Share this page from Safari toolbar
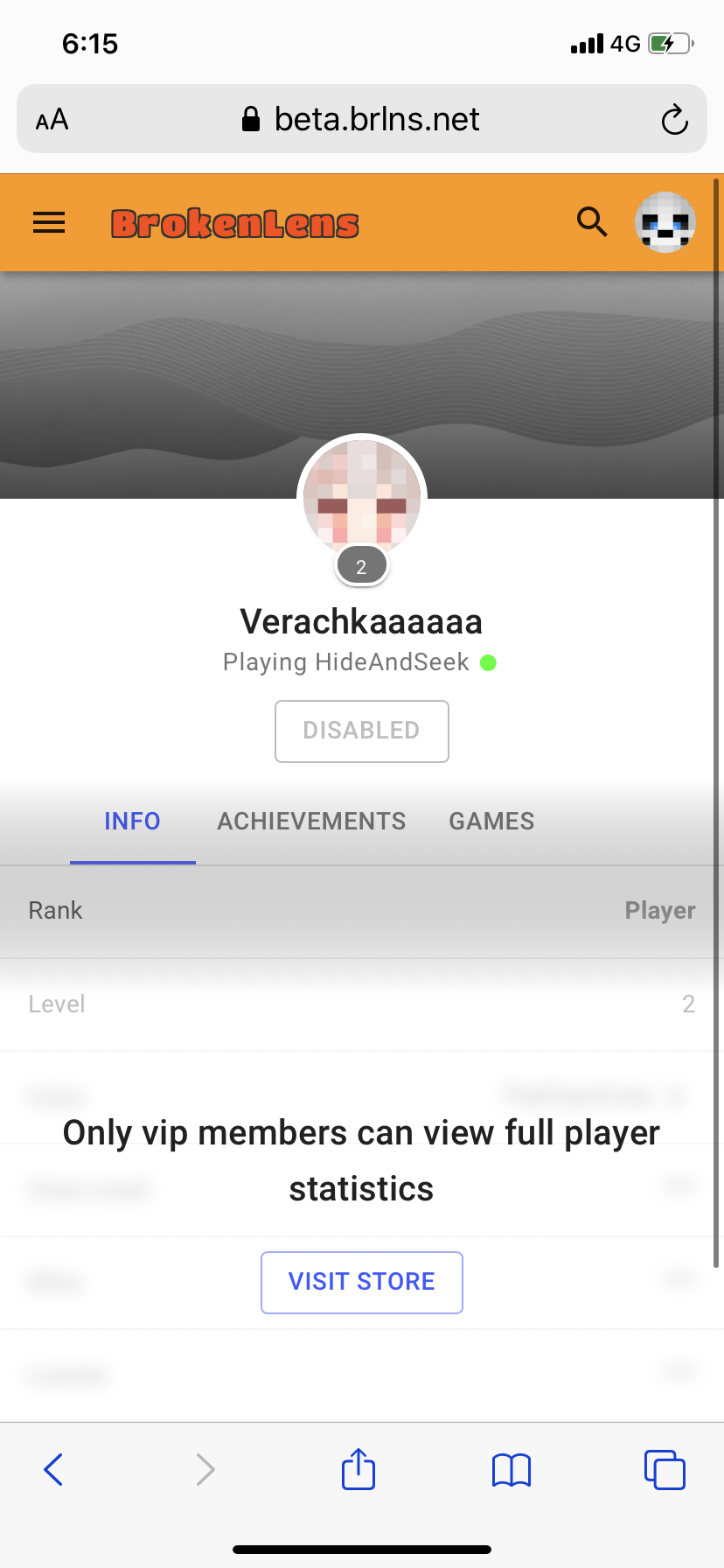The image size is (724, 1568). (x=359, y=1468)
